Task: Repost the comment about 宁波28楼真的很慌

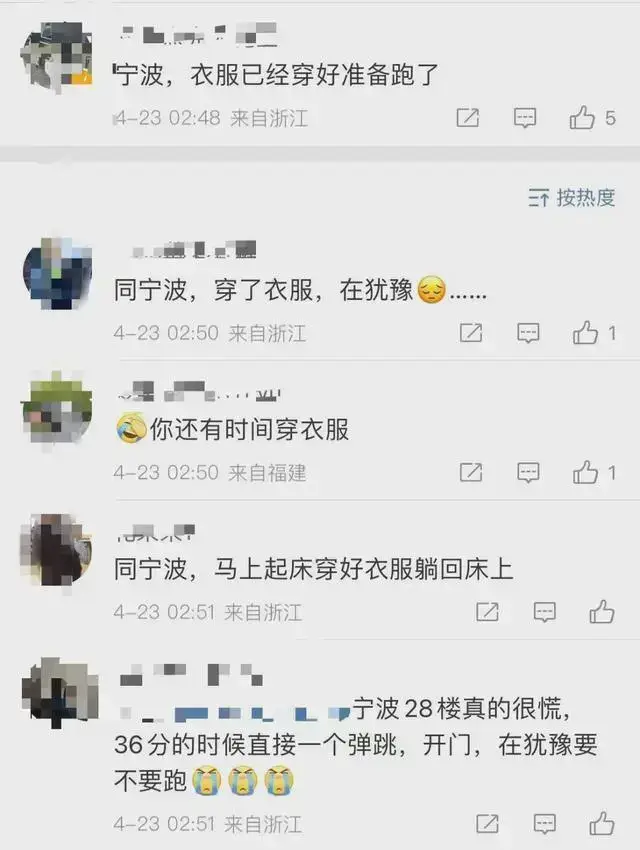Action: click(x=487, y=824)
